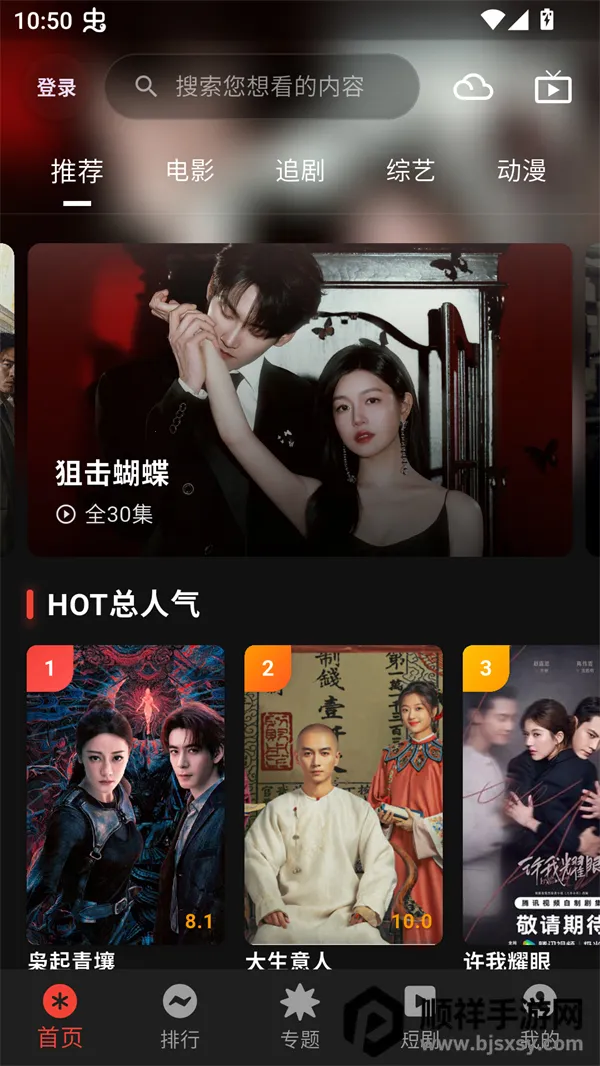The height and width of the screenshot is (1066, 600).
Task: Open the 狙击蝴蝶 featured banner
Action: pyautogui.click(x=300, y=400)
